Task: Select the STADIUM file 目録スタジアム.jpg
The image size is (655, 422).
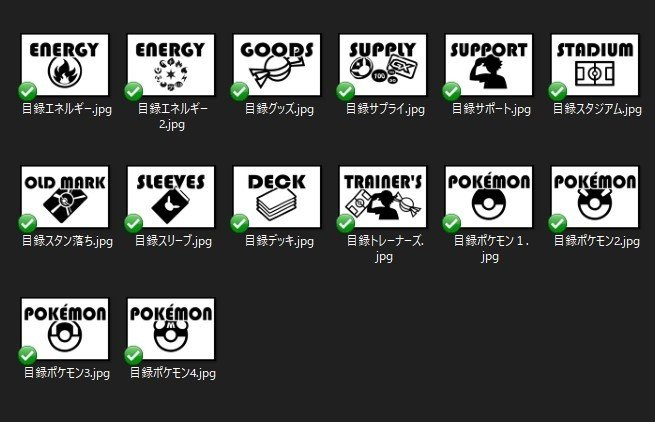Action: pos(595,65)
